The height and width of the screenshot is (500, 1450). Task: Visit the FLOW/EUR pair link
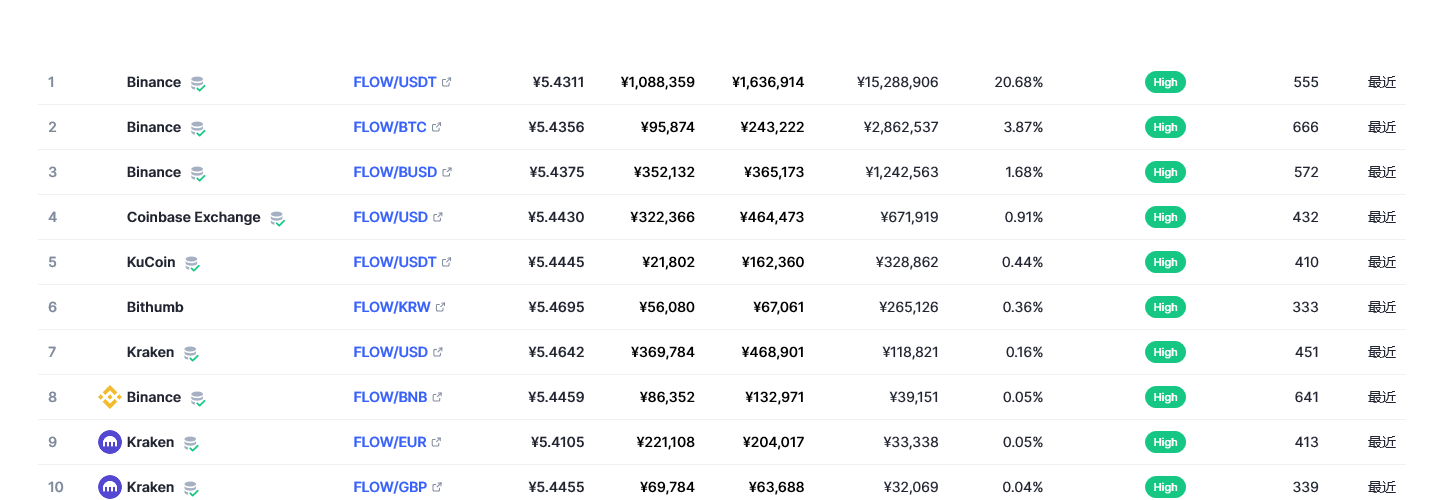tap(390, 442)
